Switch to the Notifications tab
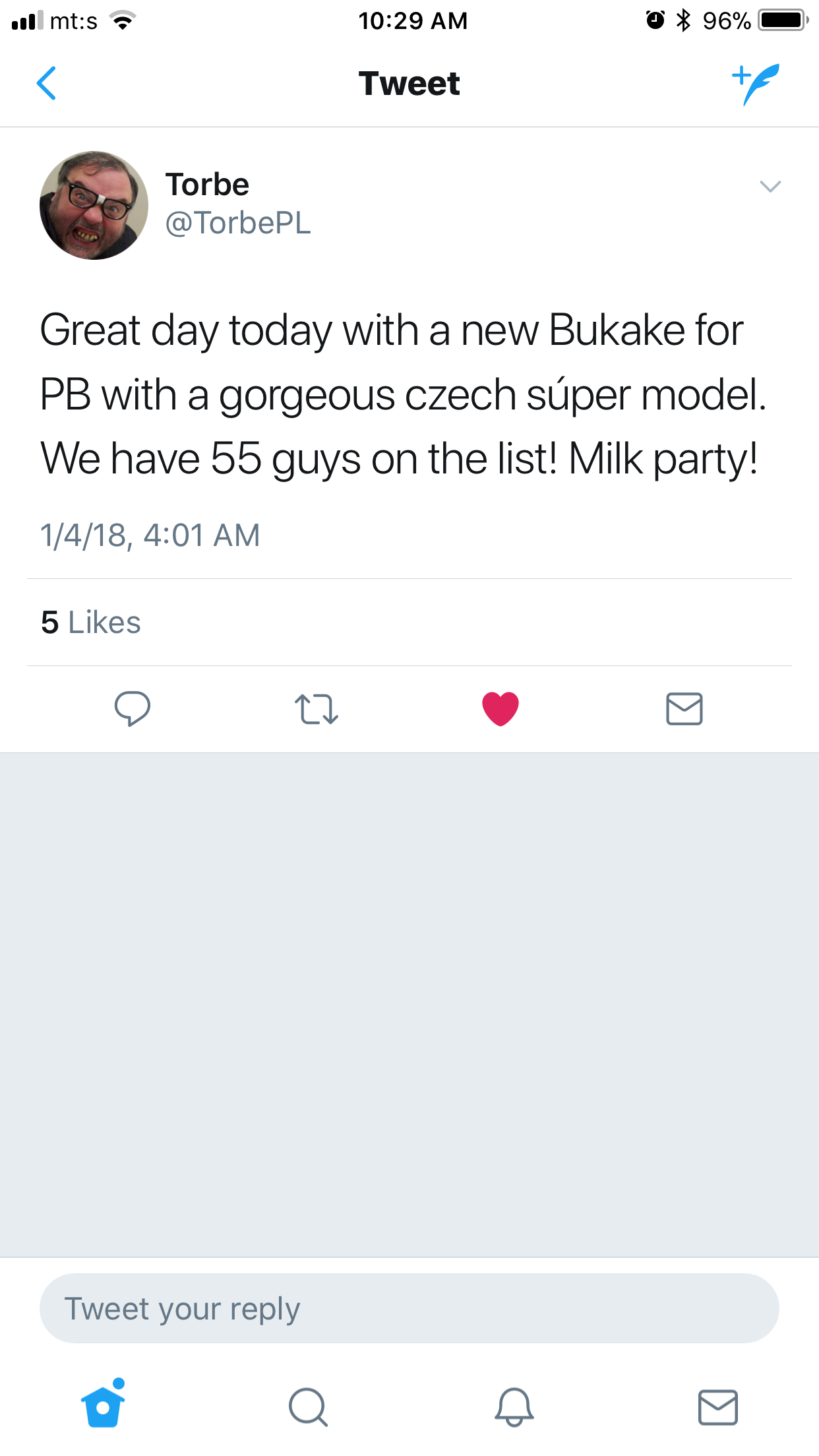Image resolution: width=819 pixels, height=1456 pixels. (514, 1407)
